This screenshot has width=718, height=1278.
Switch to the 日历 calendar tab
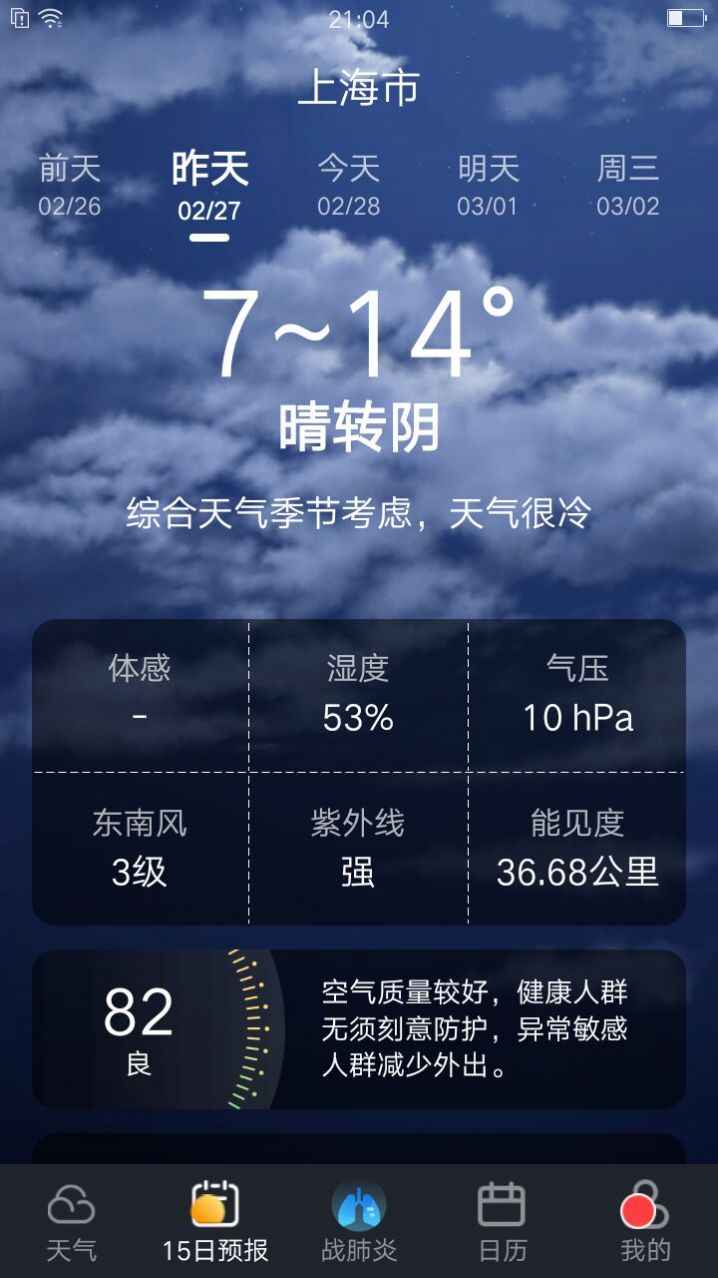pos(501,1222)
